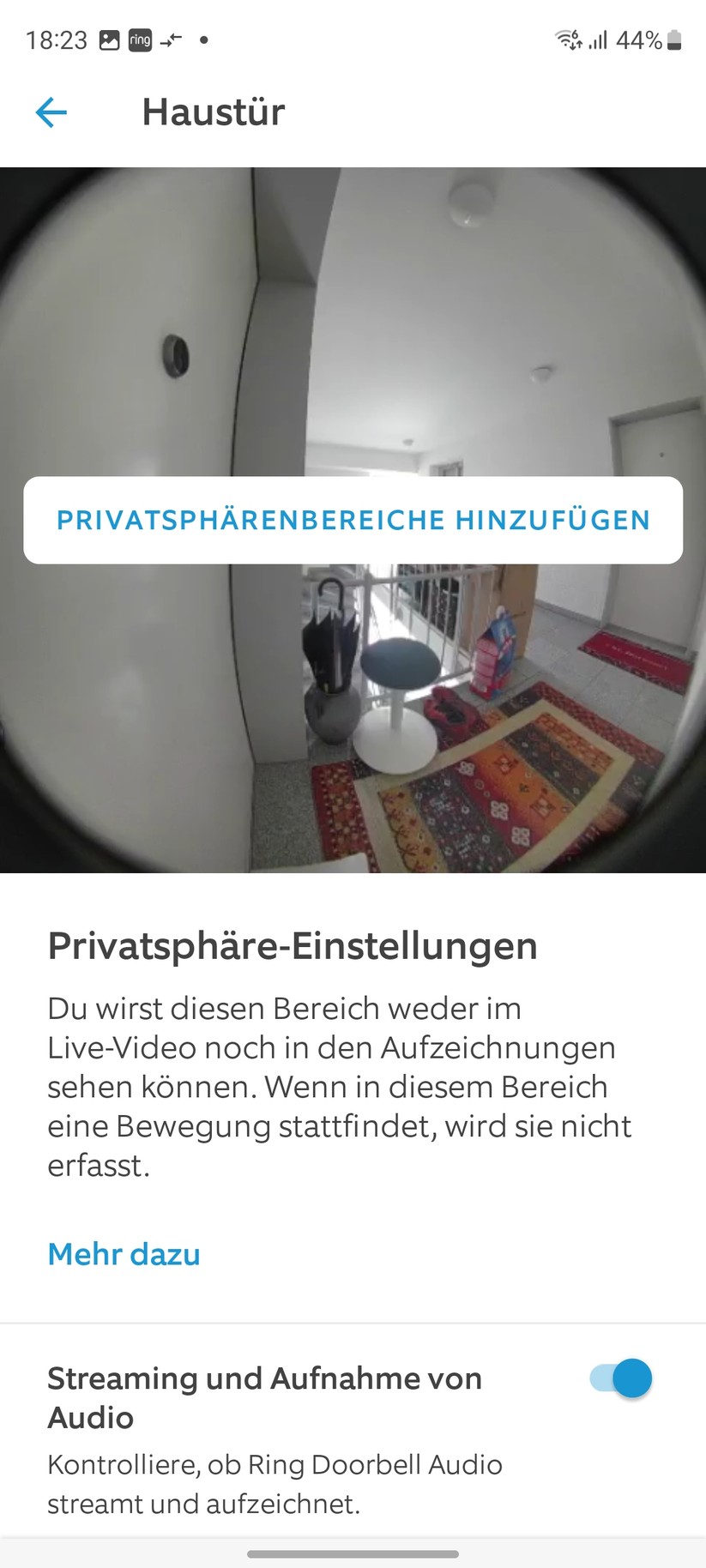Viewport: 706px width, 1568px height.
Task: Tap the 'PRIVATSPHÄRENBEREICHE HINZUFÜGEN' button
Action: point(353,520)
